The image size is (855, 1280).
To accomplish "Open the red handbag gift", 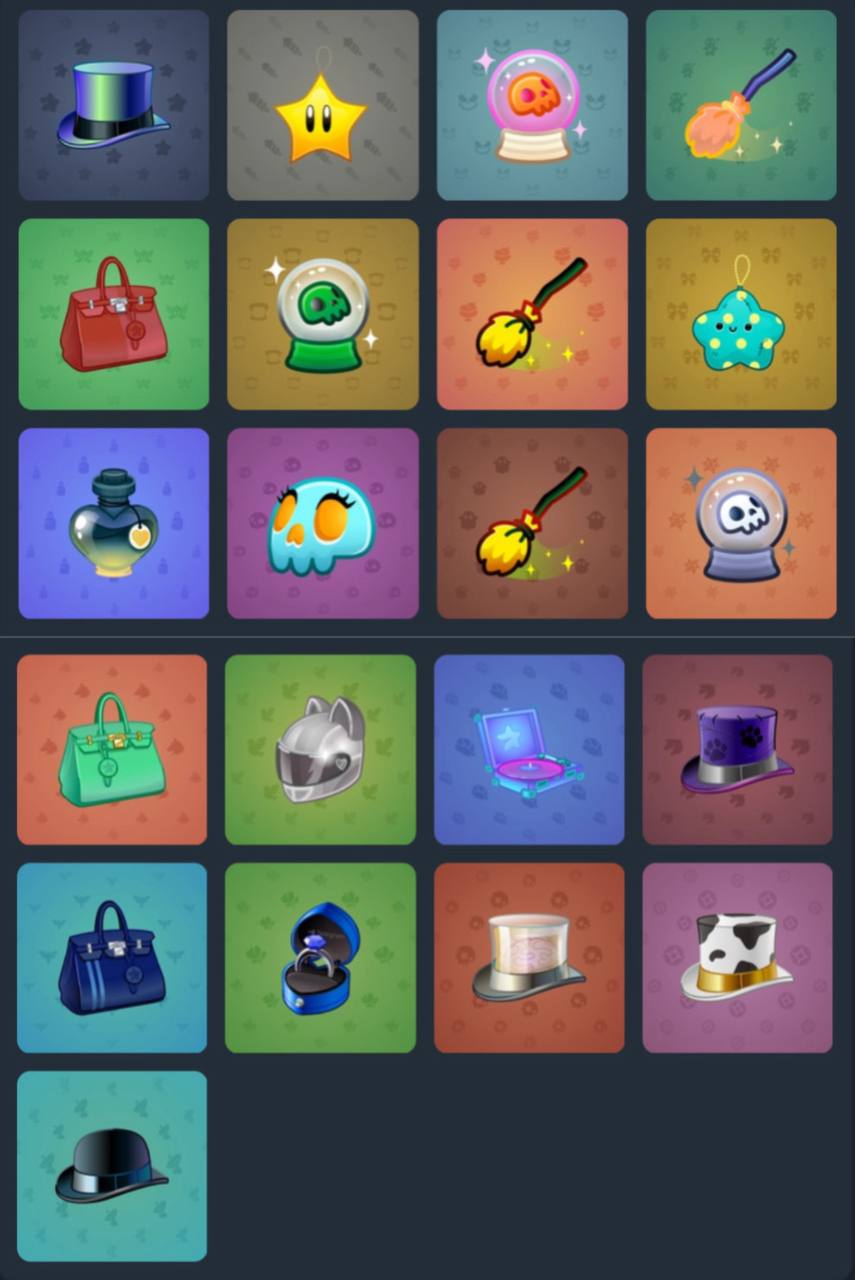I will [113, 314].
